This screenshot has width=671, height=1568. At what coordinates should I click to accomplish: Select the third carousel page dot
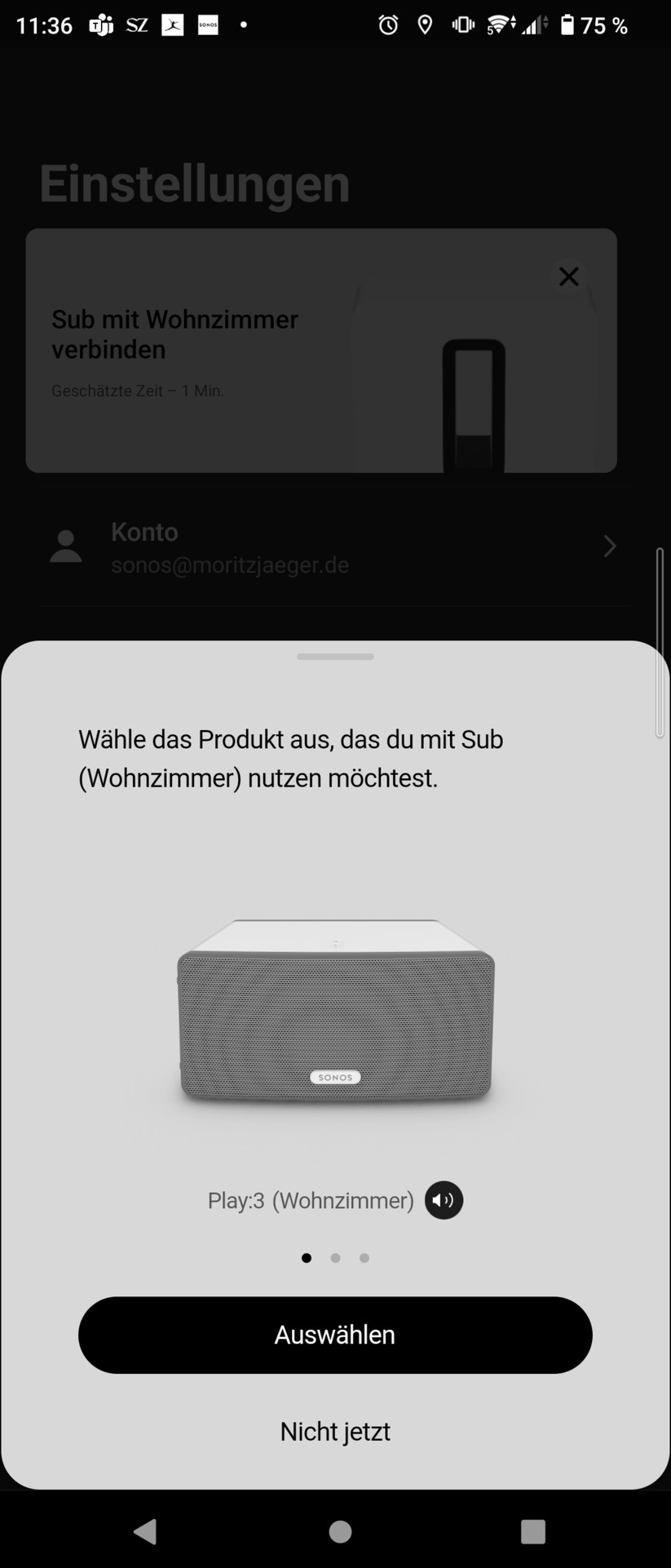(x=364, y=1258)
